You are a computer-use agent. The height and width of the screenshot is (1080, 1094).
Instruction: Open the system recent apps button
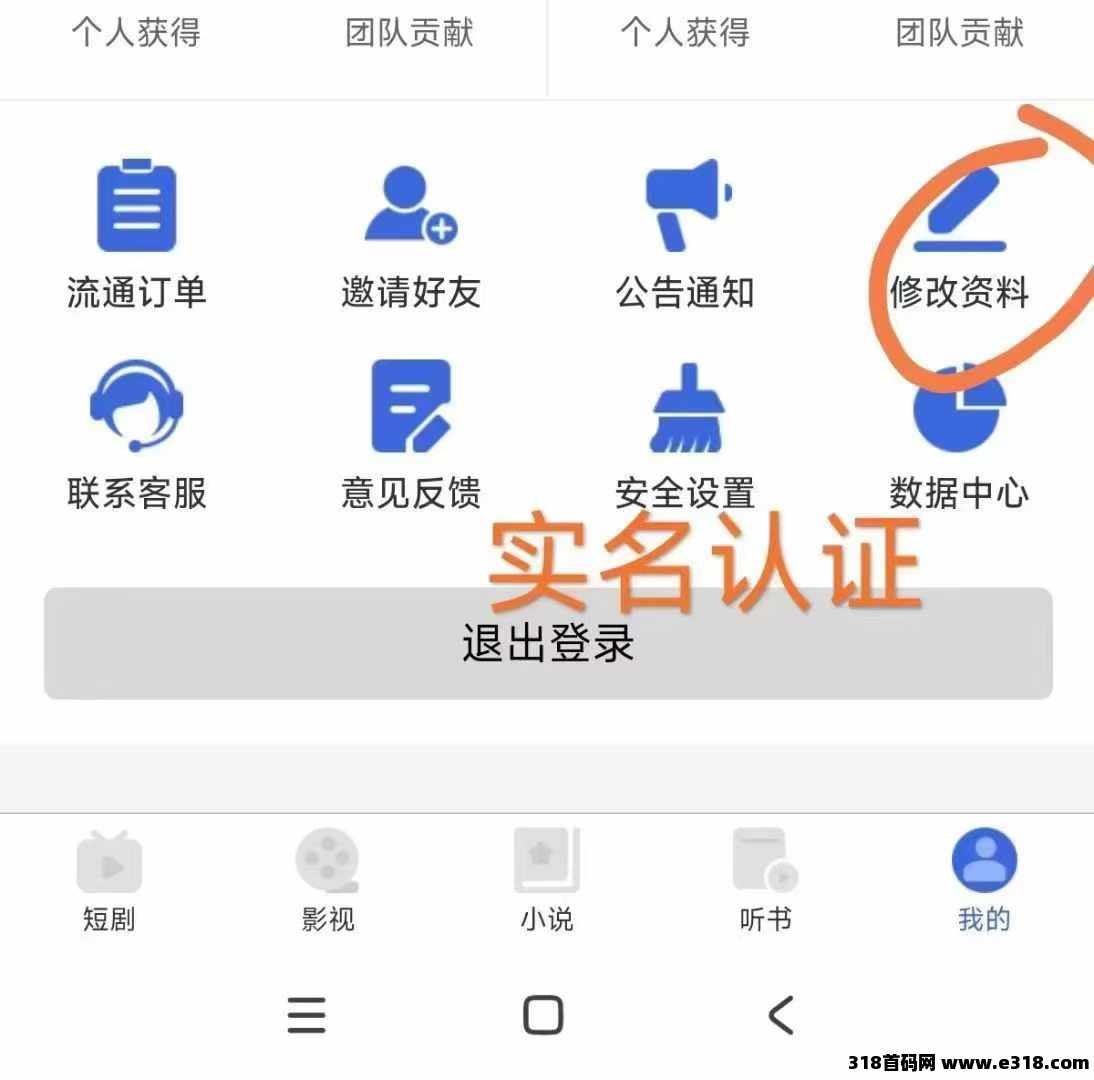coord(306,1015)
